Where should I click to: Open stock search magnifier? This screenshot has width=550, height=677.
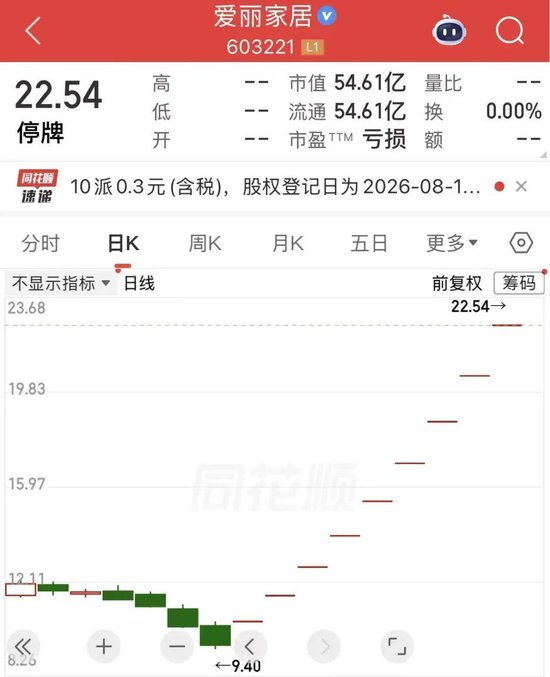[x=509, y=31]
